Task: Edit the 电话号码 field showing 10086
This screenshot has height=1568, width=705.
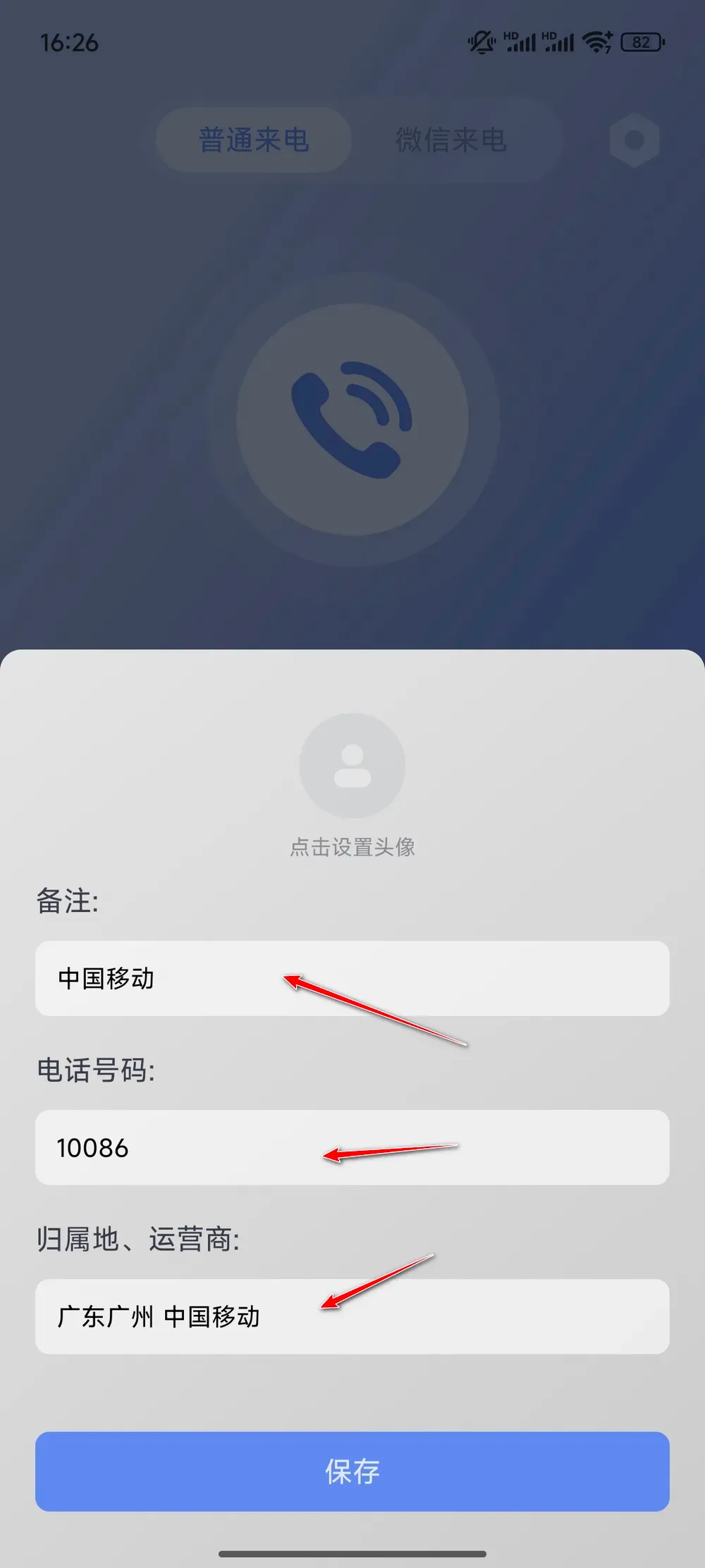Action: (352, 1147)
